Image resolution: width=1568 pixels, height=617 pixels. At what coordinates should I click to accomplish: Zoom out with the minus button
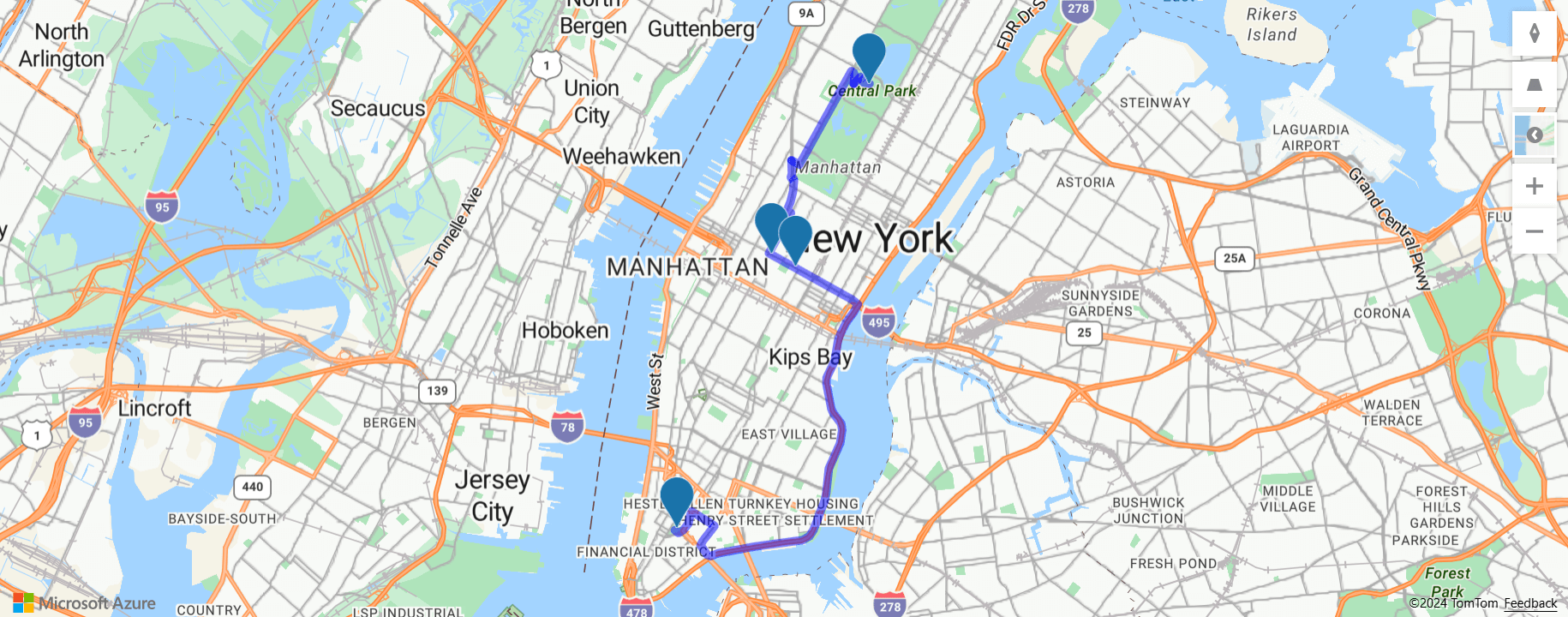(1534, 231)
